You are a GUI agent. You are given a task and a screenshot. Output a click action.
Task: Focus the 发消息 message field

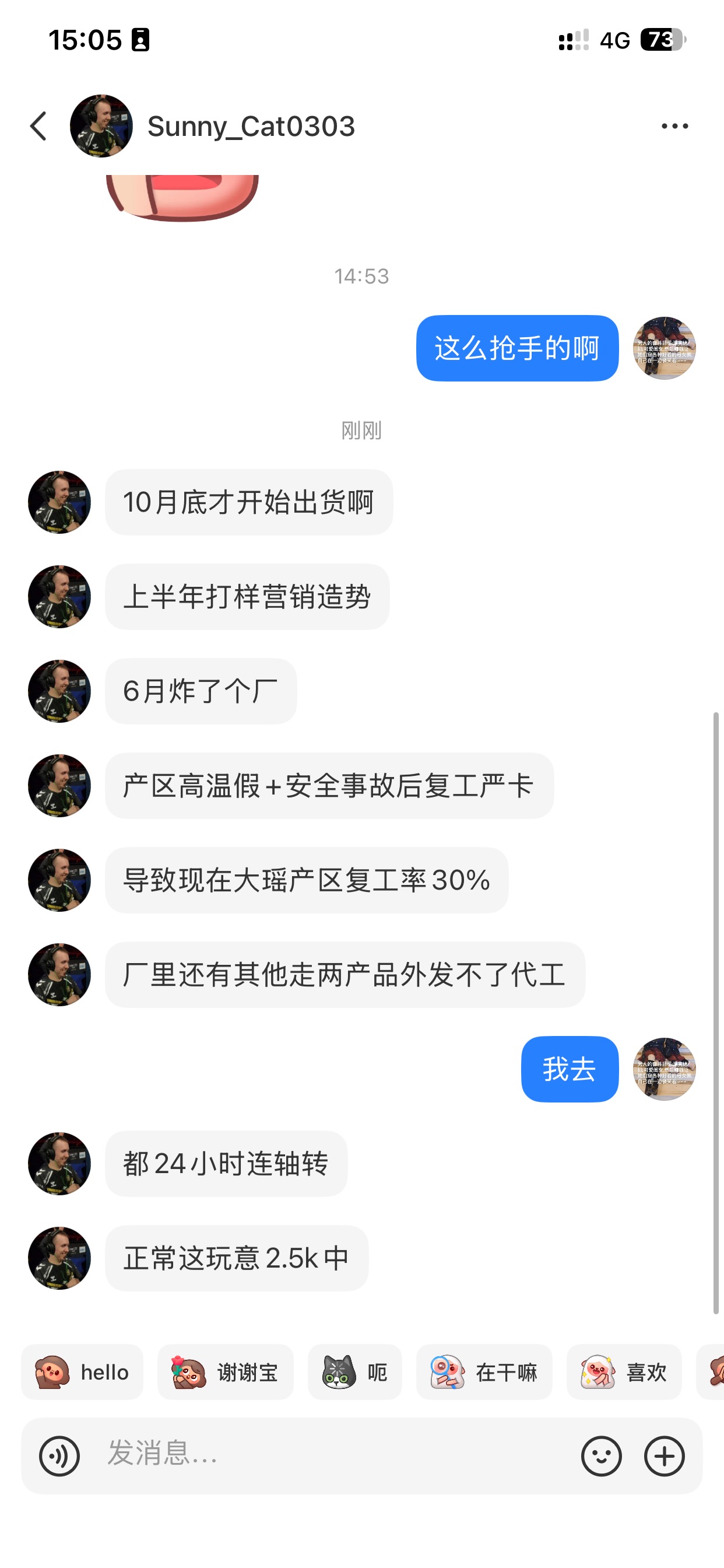pos(329,1455)
